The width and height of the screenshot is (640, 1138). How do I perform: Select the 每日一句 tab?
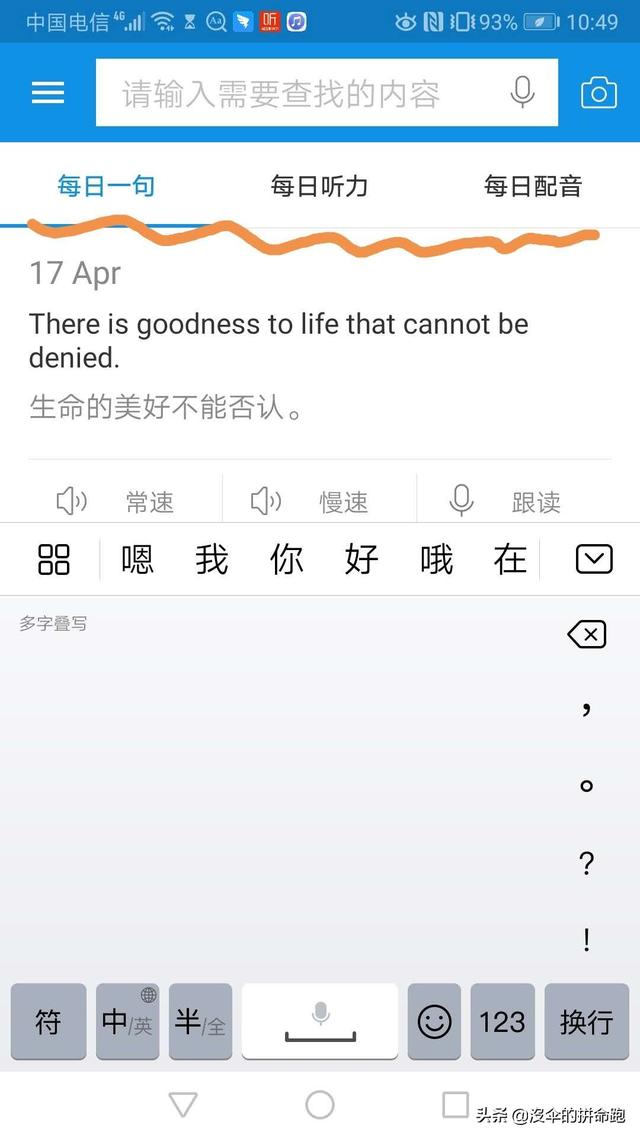click(106, 187)
